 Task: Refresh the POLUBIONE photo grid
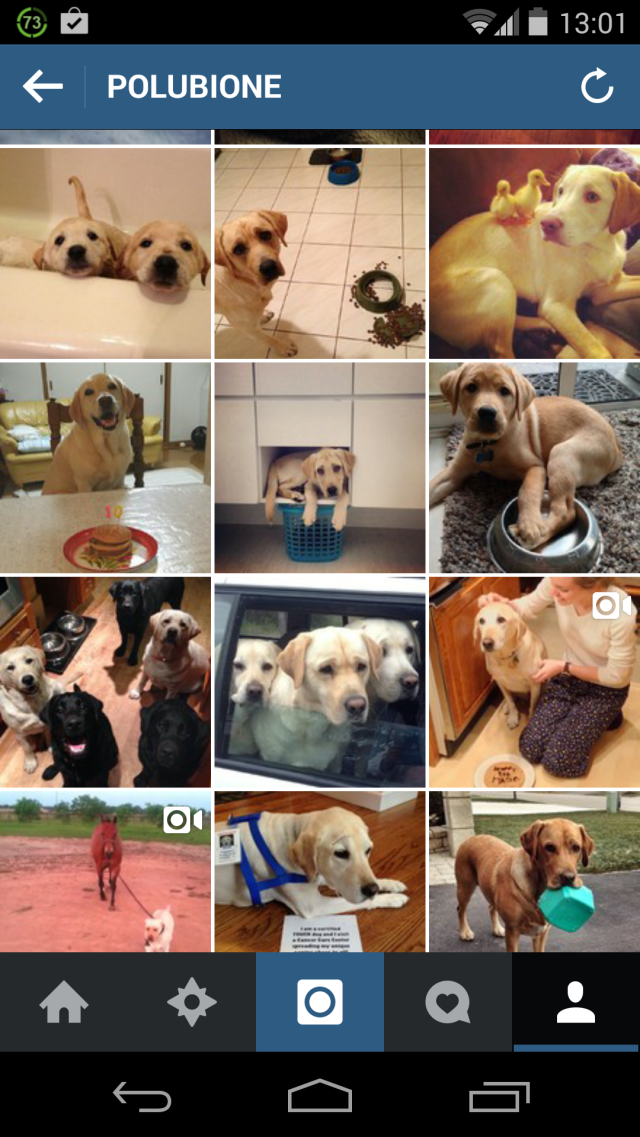[597, 87]
